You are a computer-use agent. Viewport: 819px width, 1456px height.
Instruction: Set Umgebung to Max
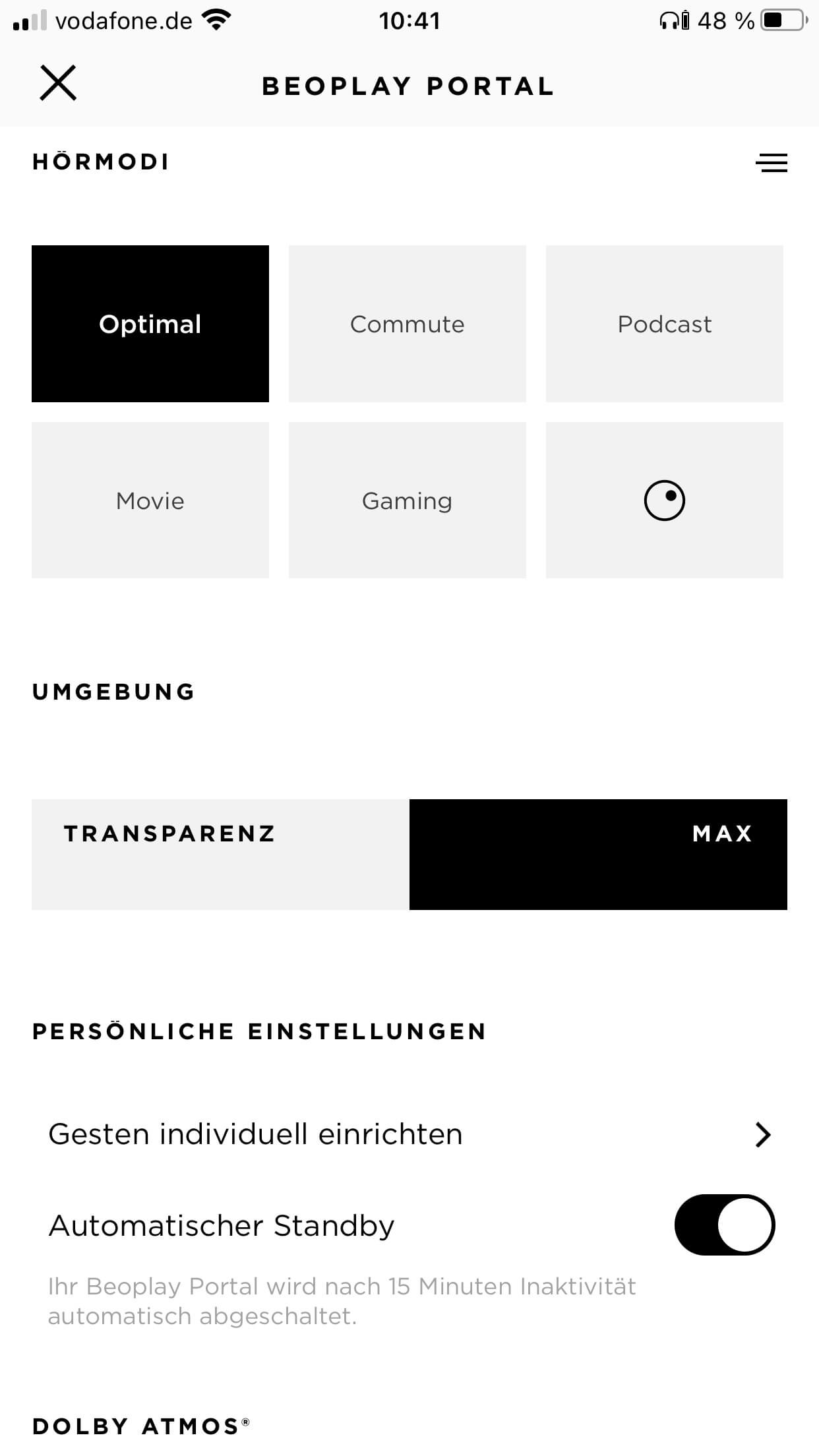(598, 854)
